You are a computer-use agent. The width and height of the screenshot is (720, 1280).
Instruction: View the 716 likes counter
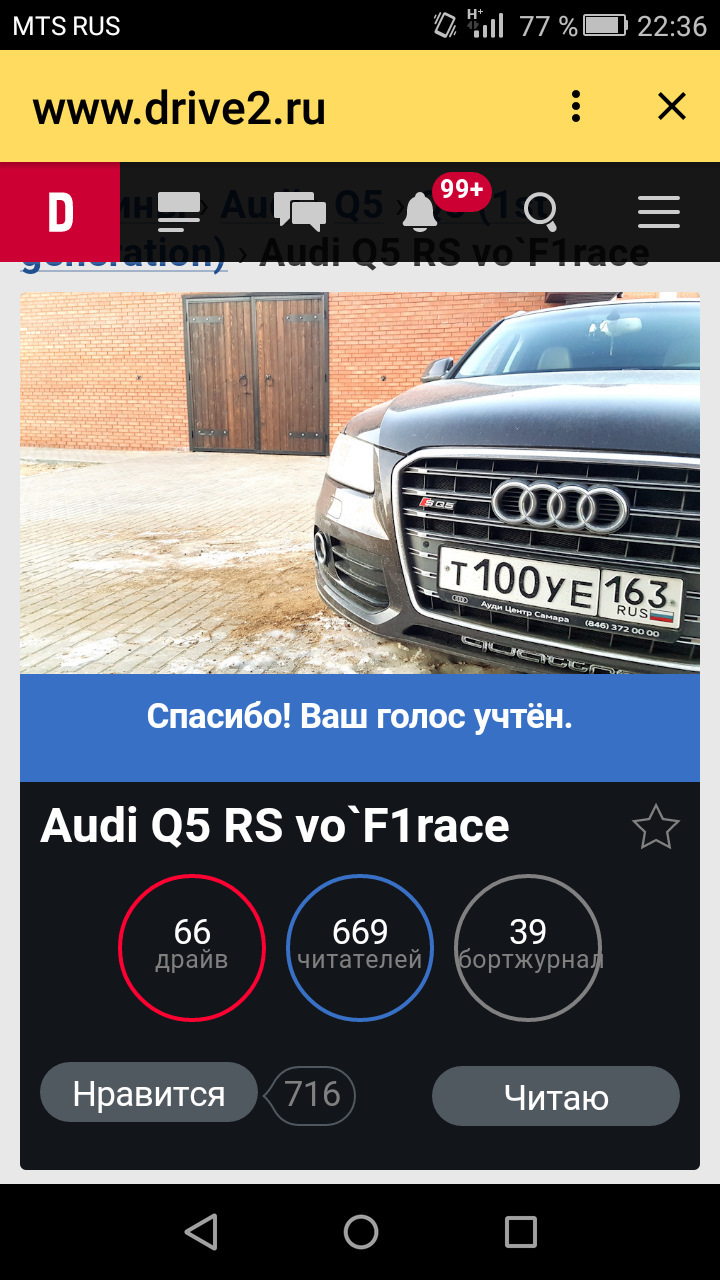tap(312, 1094)
